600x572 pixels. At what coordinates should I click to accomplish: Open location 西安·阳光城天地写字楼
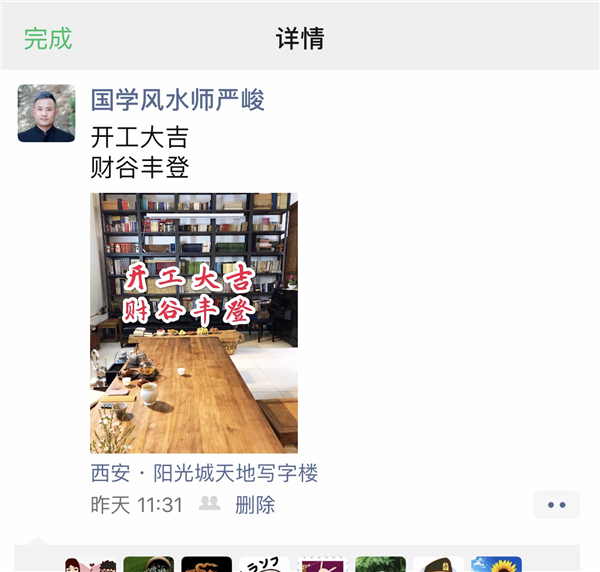pyautogui.click(x=204, y=473)
